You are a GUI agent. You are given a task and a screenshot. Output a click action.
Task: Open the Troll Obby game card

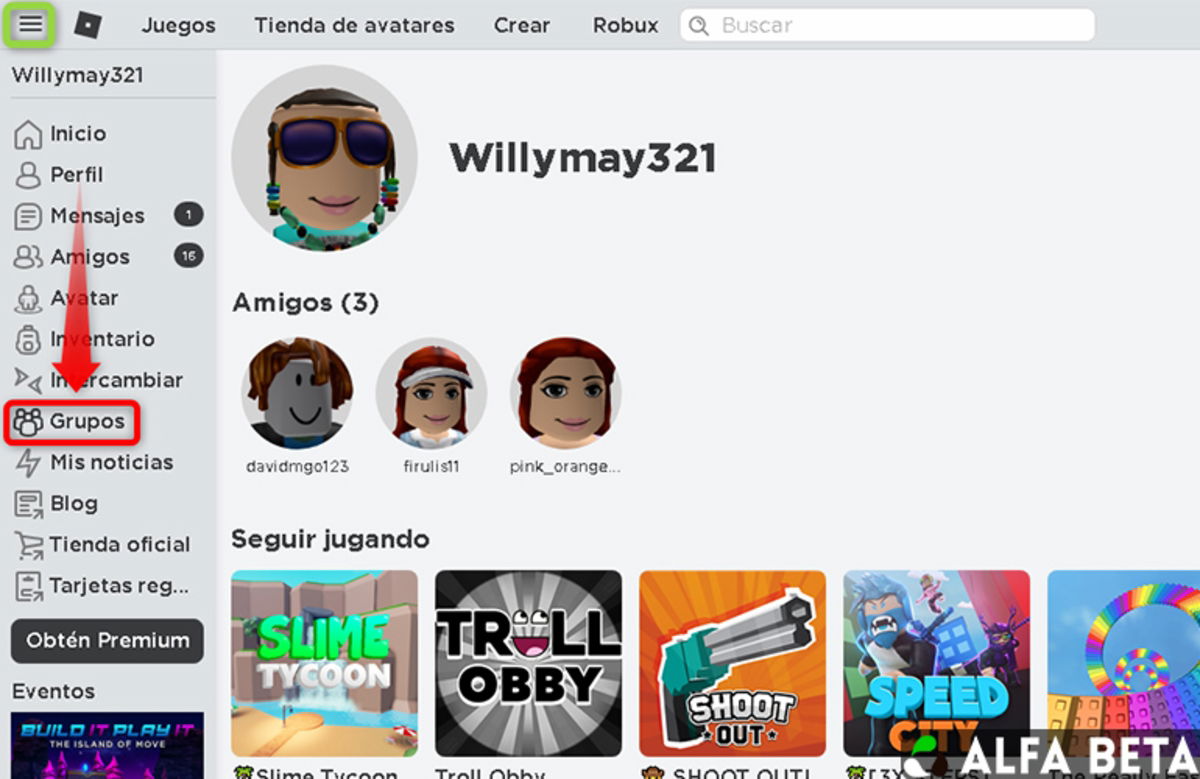528,662
